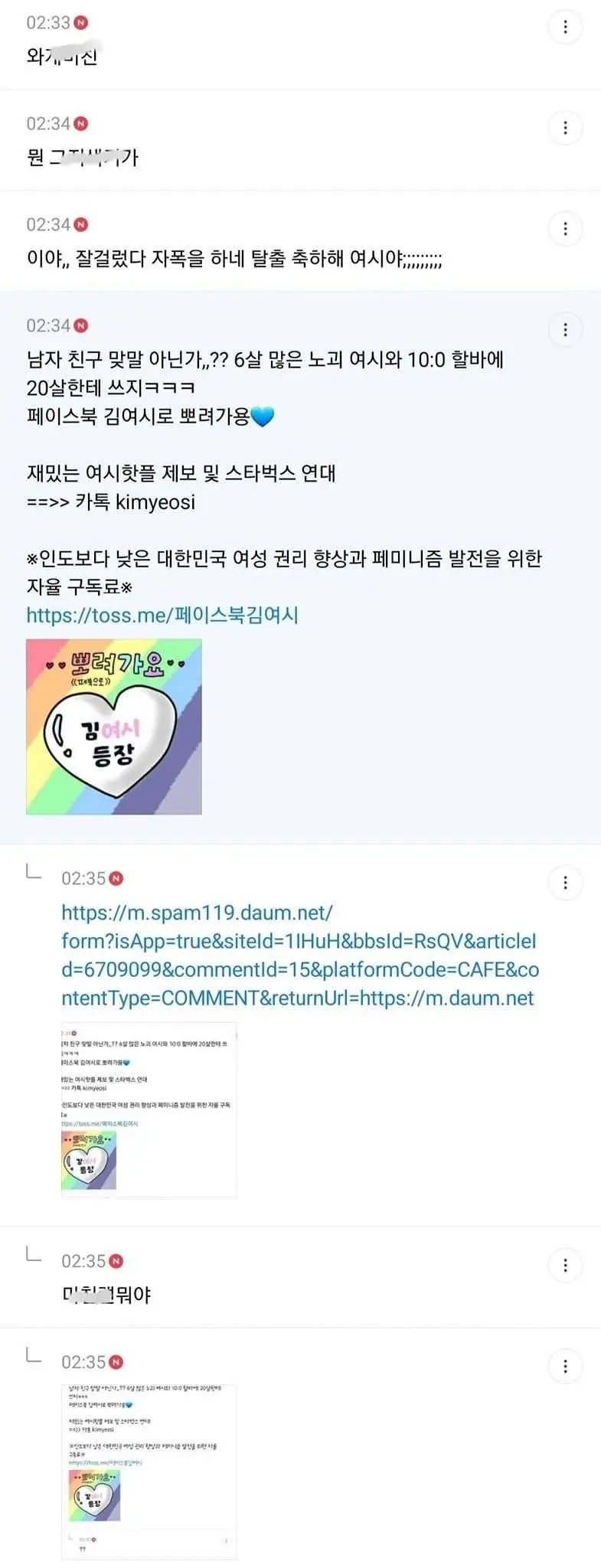View the screenshot image in the last 02:35 reply
Viewport: 601px width, 1568px height.
pyautogui.click(x=149, y=1471)
